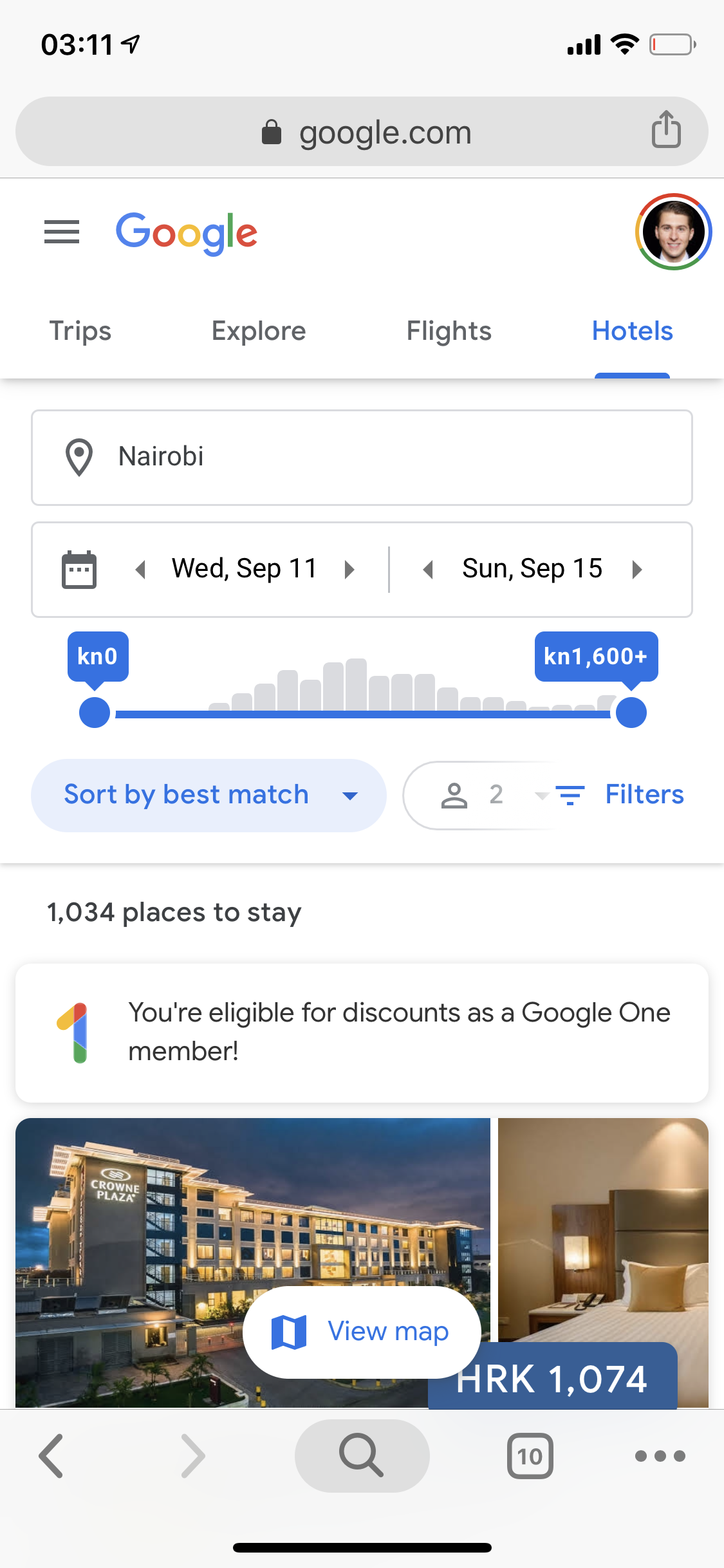Viewport: 724px width, 1568px height.
Task: Tap the View map button
Action: coord(362,1332)
